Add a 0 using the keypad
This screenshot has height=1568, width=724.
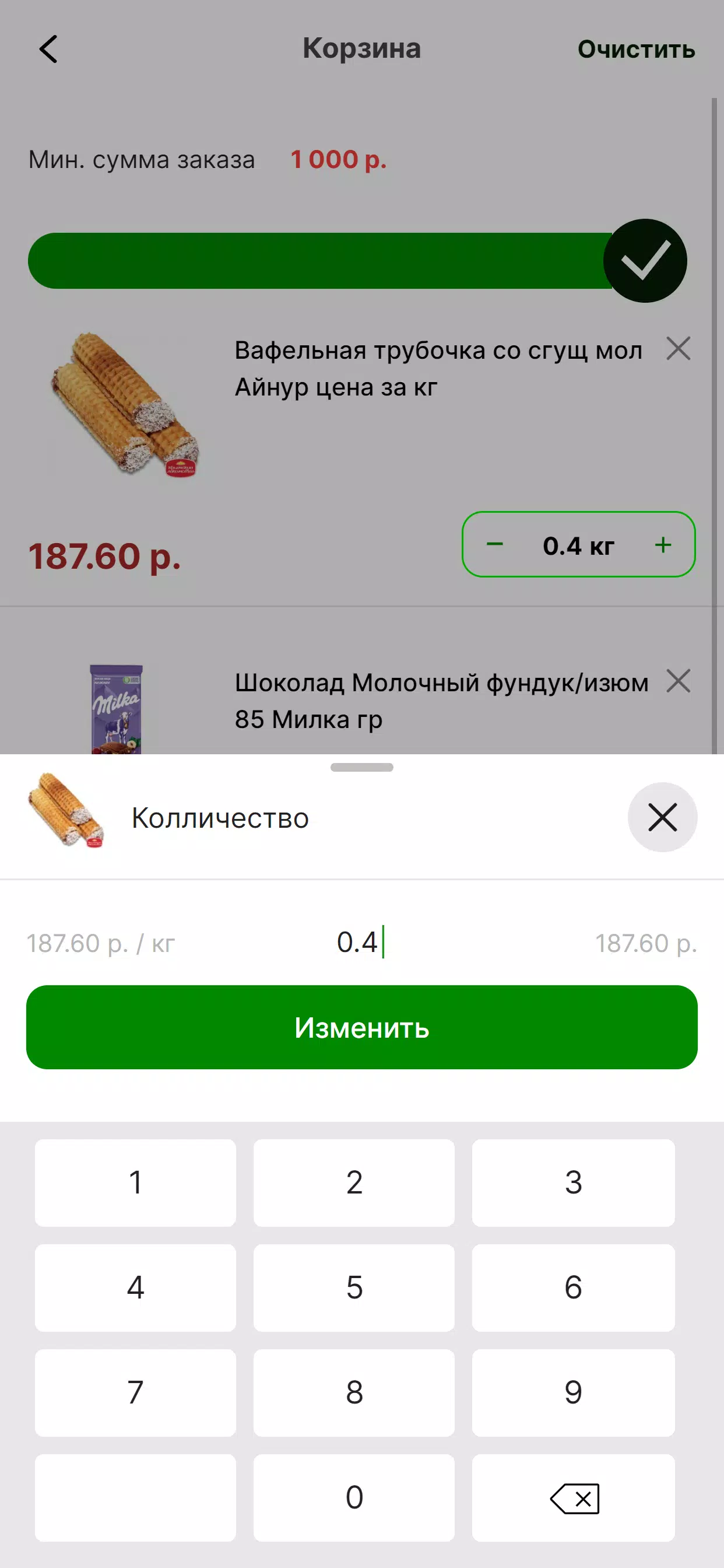[354, 1498]
